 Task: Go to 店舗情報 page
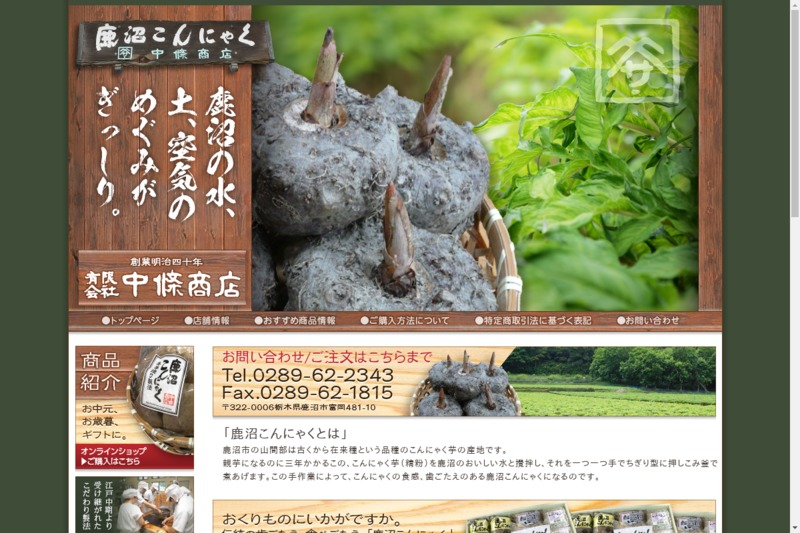[x=207, y=321]
